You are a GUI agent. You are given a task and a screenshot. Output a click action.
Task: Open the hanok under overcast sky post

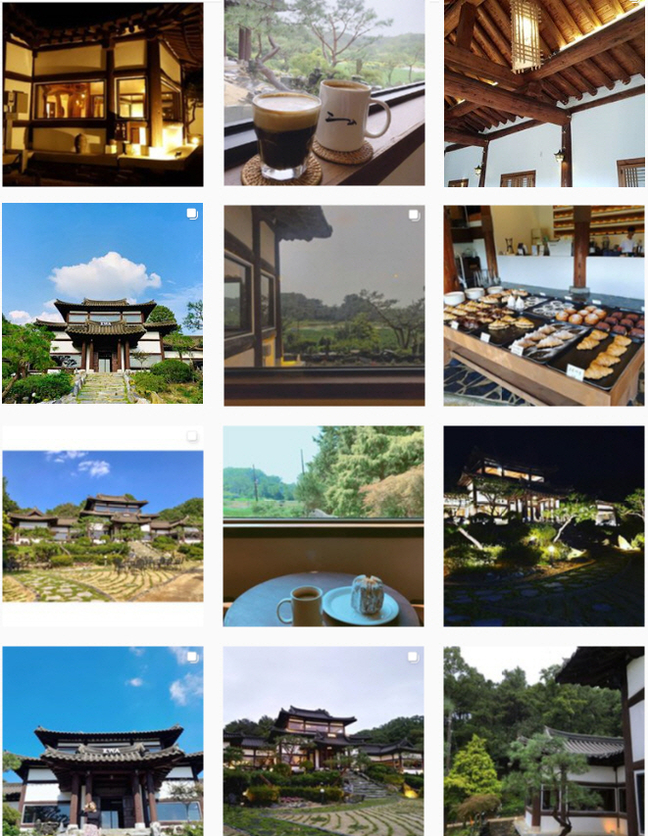[x=323, y=740]
